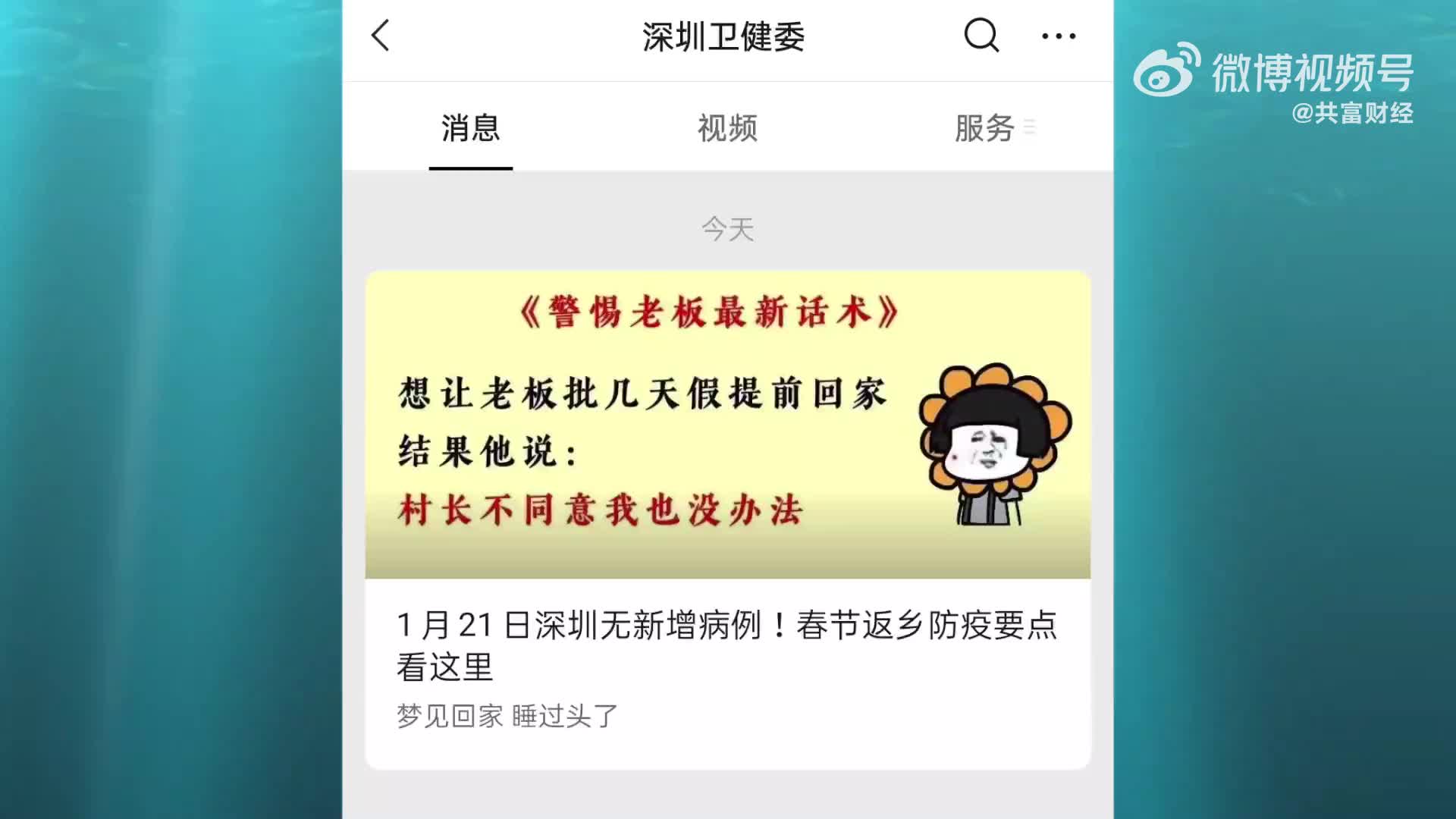This screenshot has width=1456, height=819.
Task: Open the three-dot overflow menu
Action: (1058, 36)
